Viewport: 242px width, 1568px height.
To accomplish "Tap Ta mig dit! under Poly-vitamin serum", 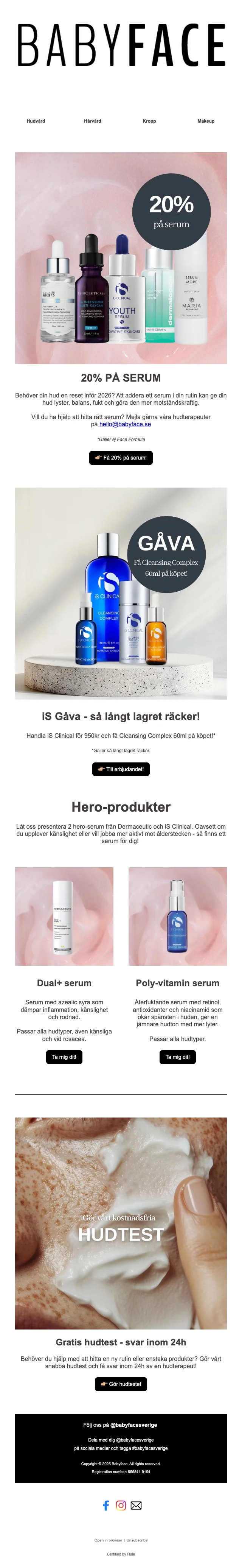I will 177,1057.
